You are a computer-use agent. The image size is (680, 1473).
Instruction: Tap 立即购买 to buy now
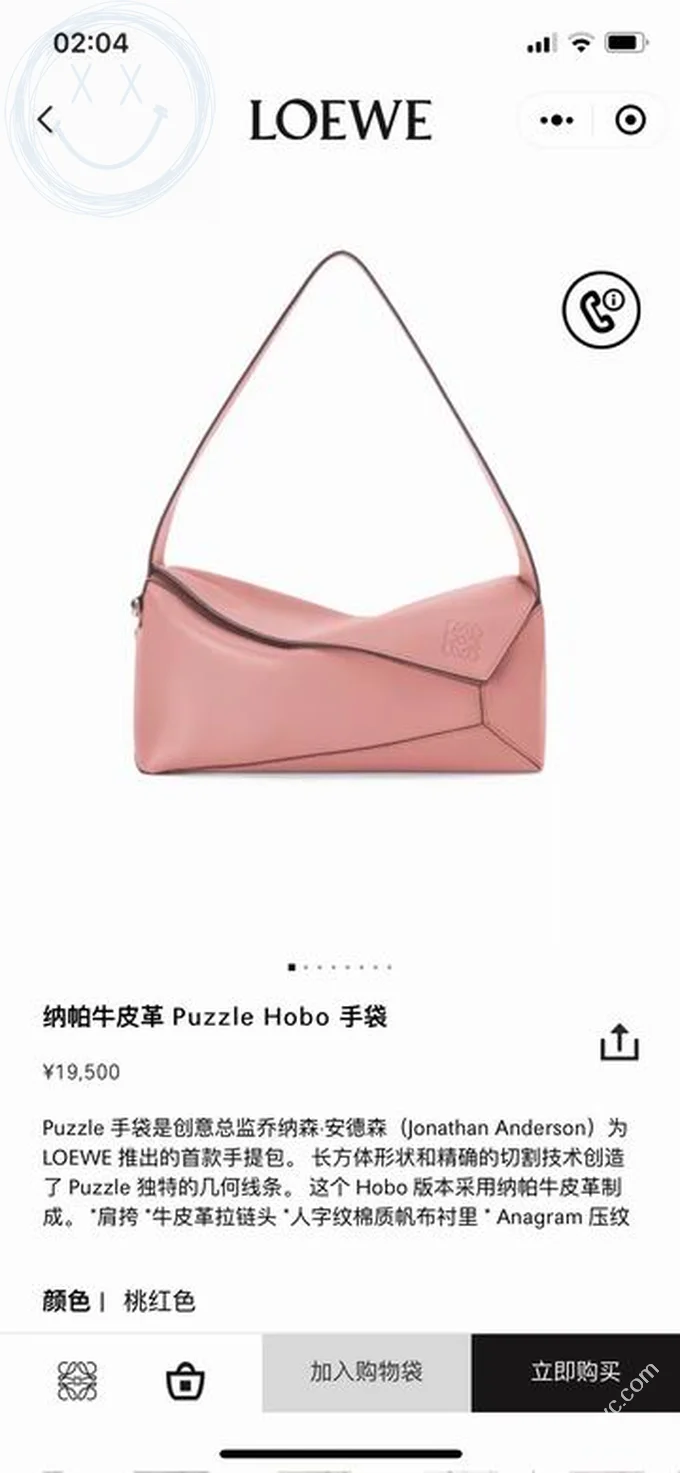[576, 1372]
